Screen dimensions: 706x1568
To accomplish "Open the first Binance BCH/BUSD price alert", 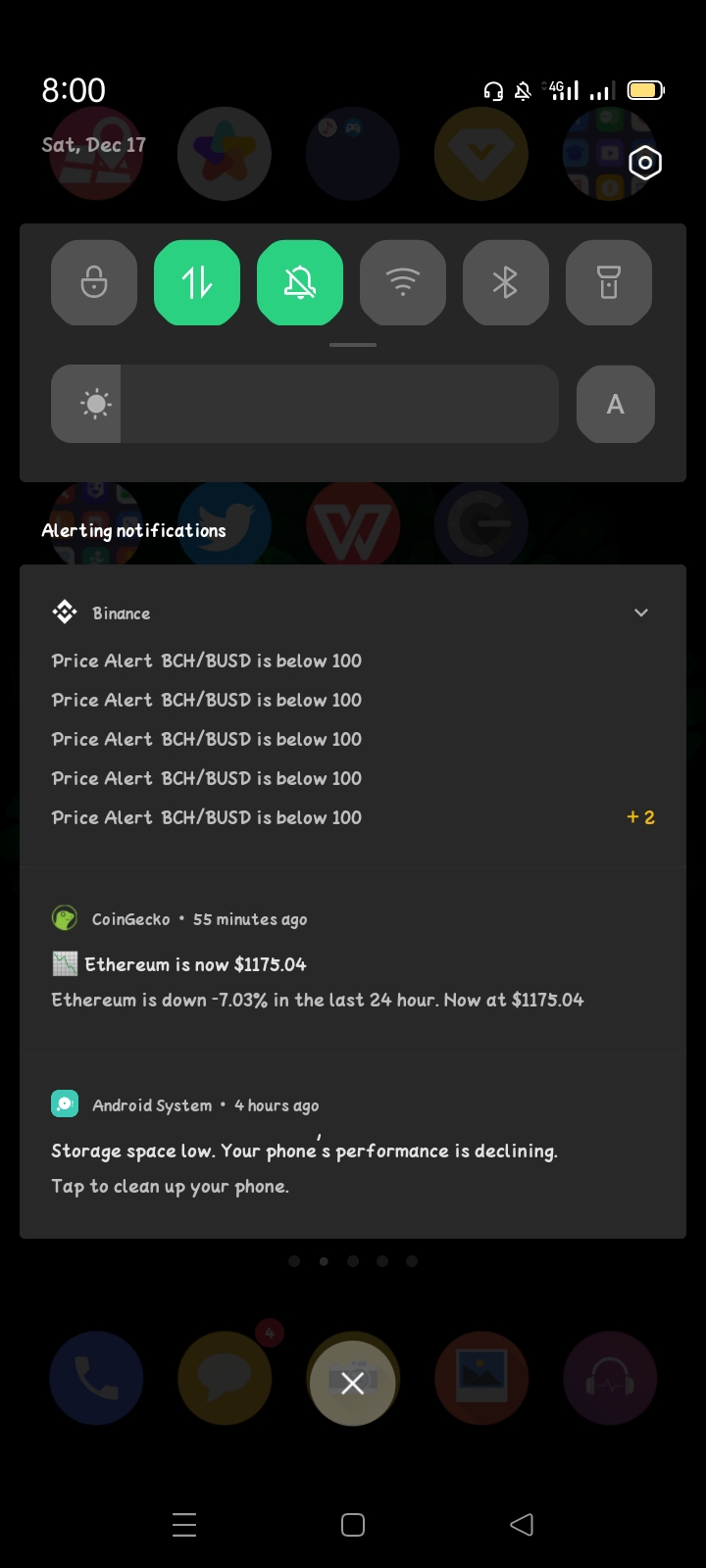I will tap(207, 661).
